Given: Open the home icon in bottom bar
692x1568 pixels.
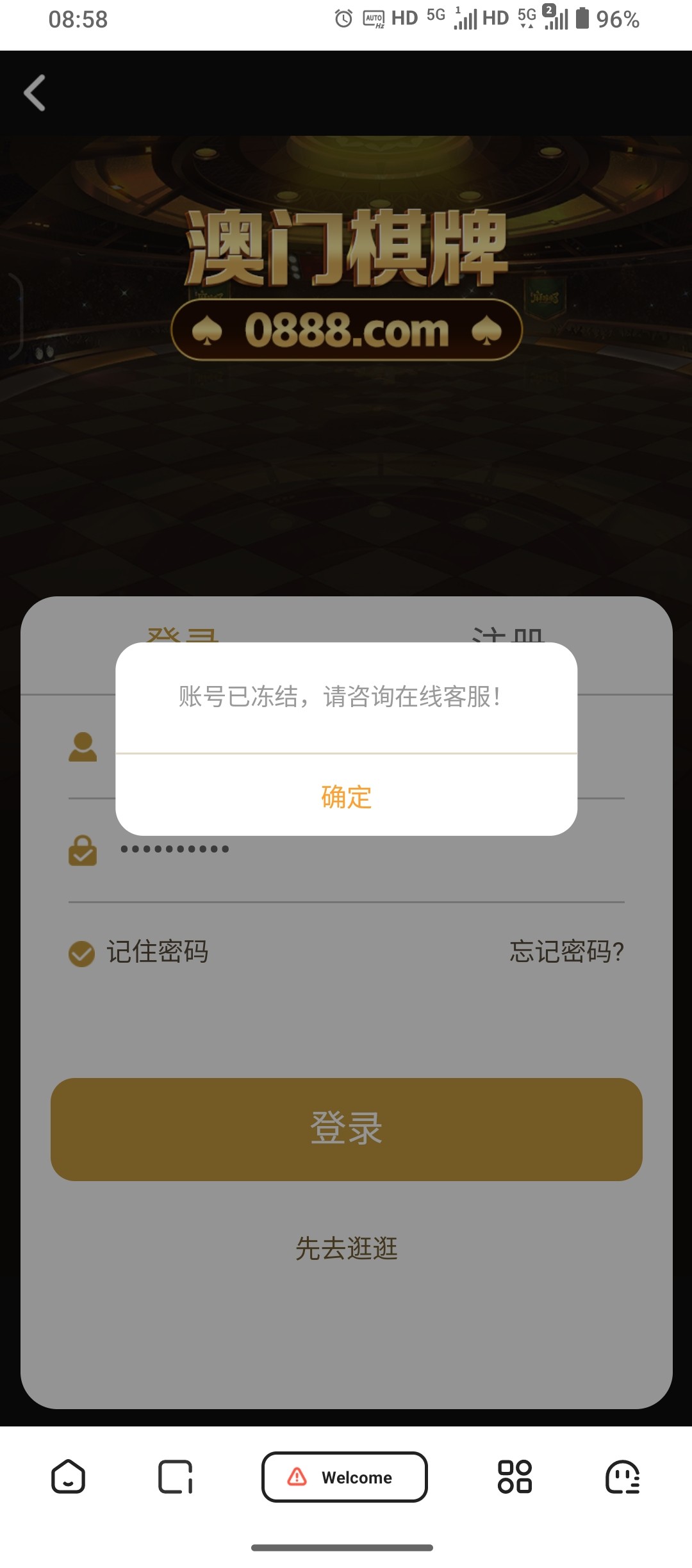Looking at the screenshot, I should coord(68,1477).
